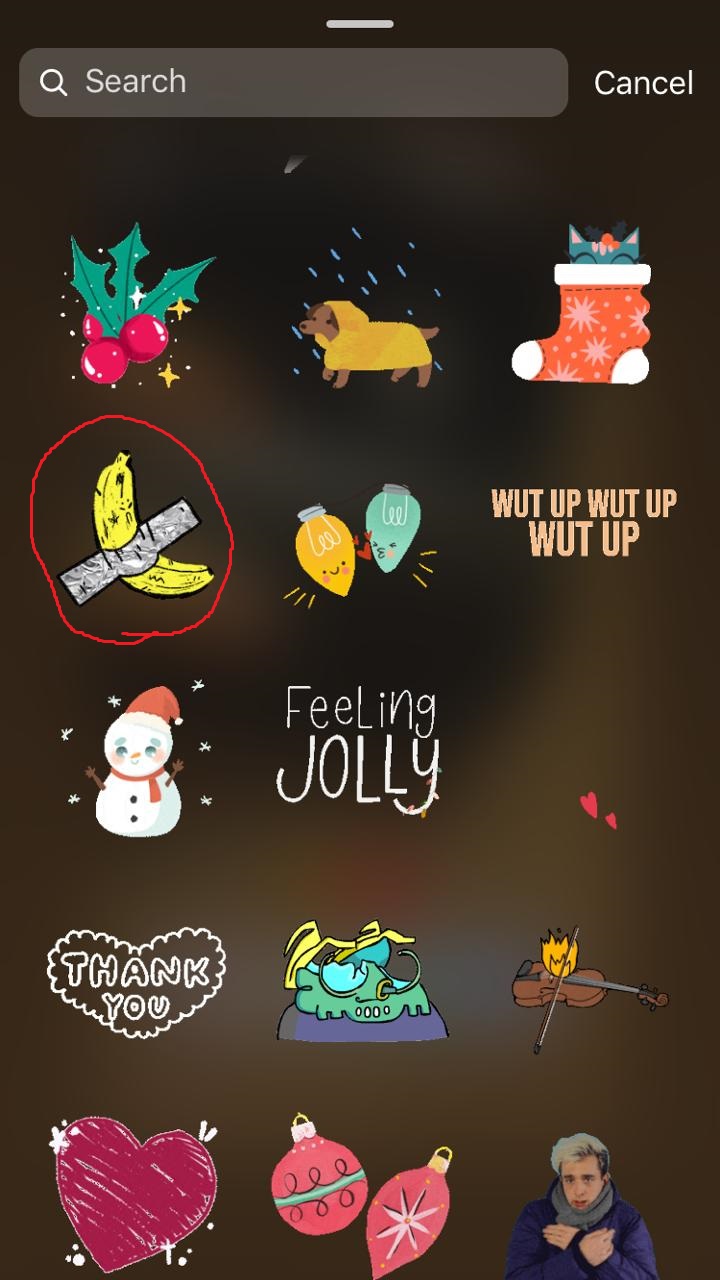Insert the WUT UP WUT UP sticker
This screenshot has height=1280, width=720.
[x=584, y=521]
